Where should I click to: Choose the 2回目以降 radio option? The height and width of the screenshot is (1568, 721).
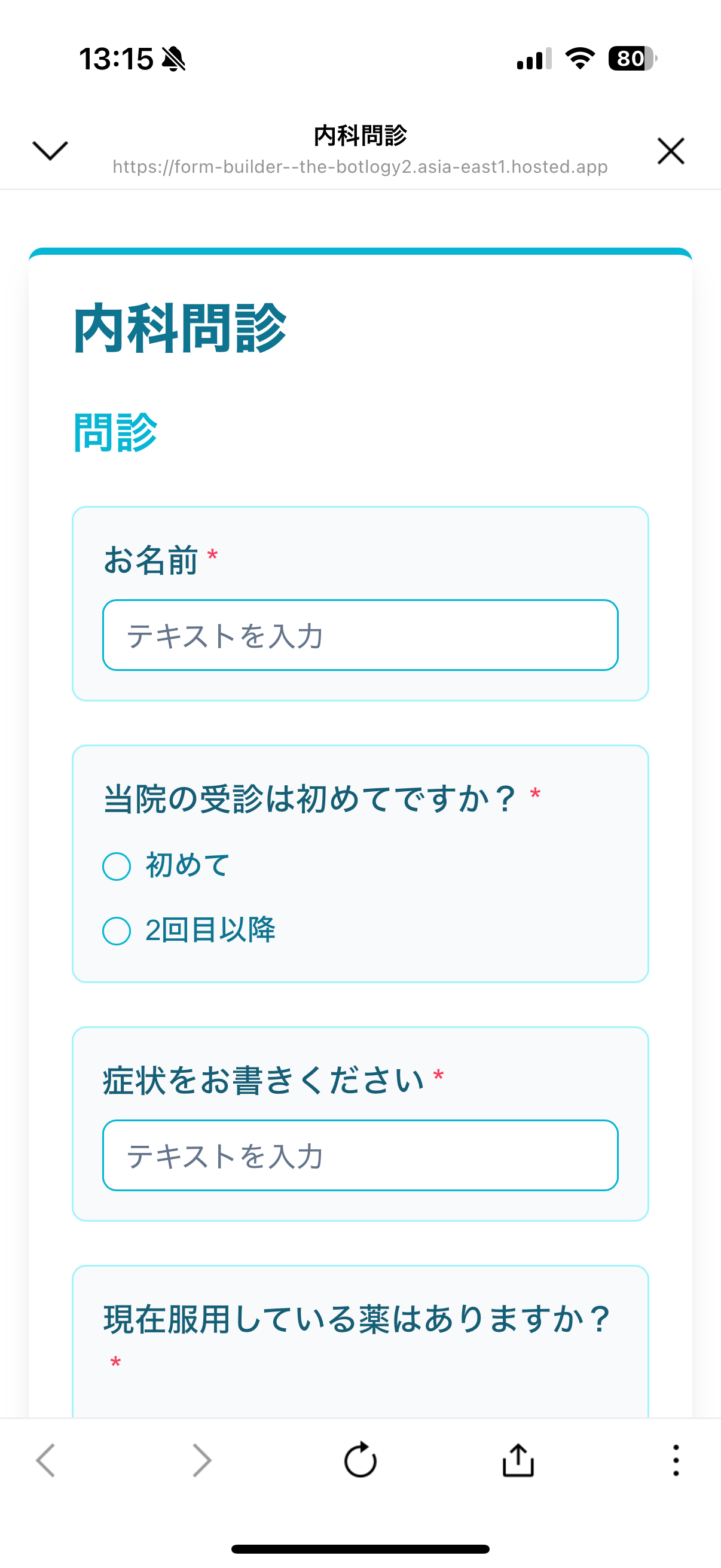(x=117, y=931)
